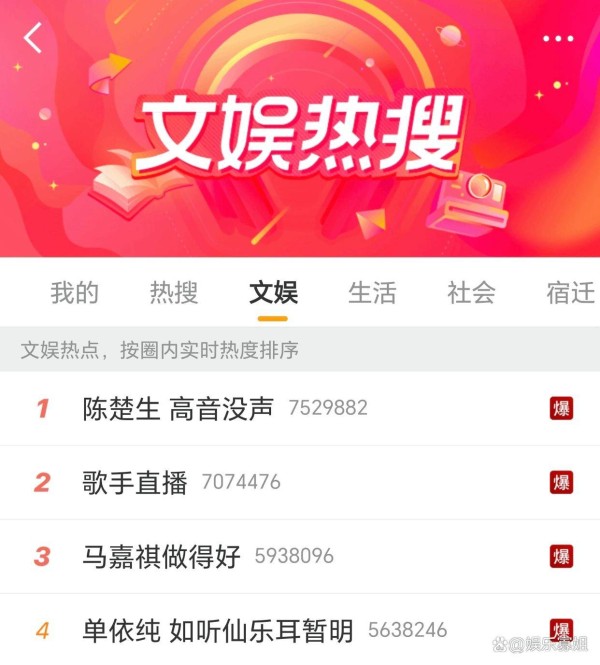Switch to the 生活 tab
The image size is (600, 665).
click(372, 293)
